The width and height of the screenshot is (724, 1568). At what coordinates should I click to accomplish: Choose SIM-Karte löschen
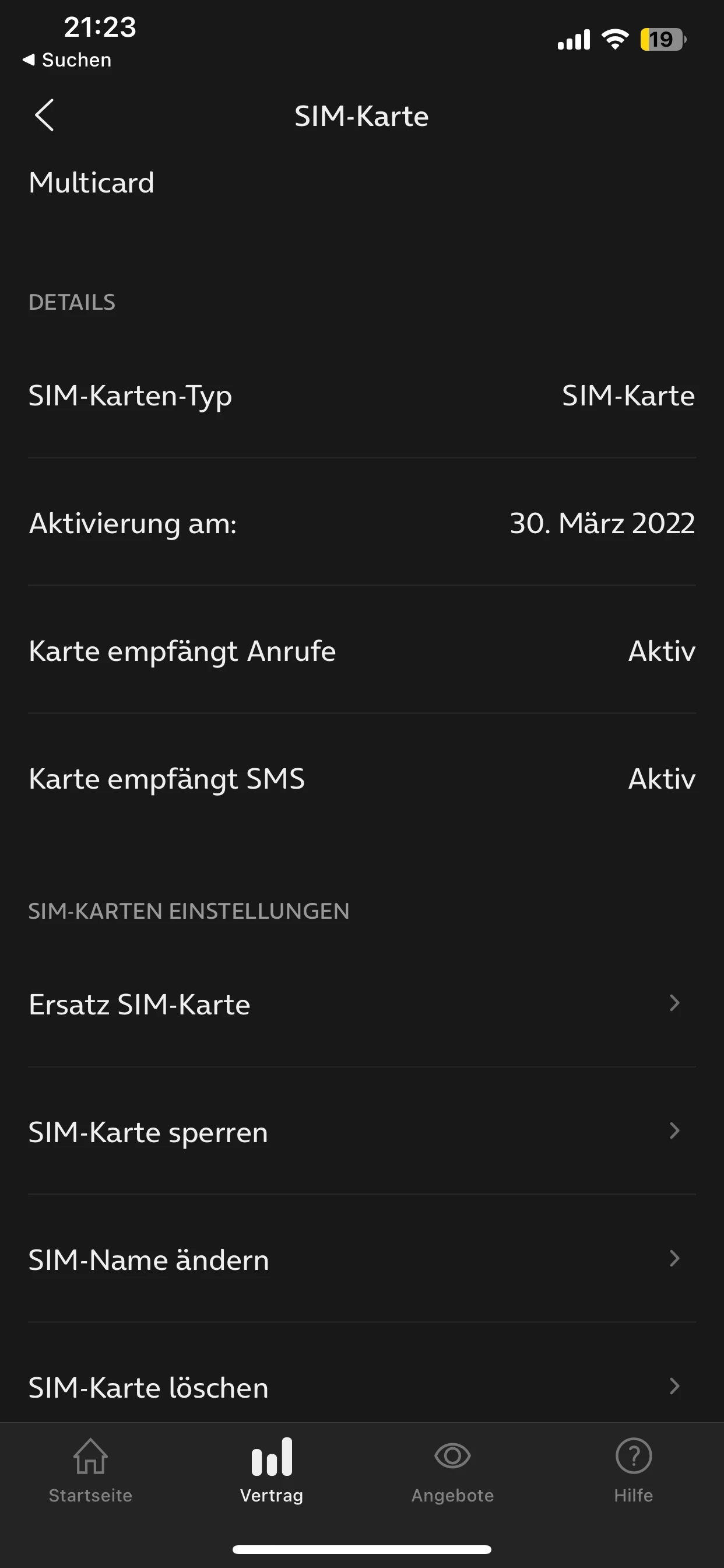(x=361, y=1387)
